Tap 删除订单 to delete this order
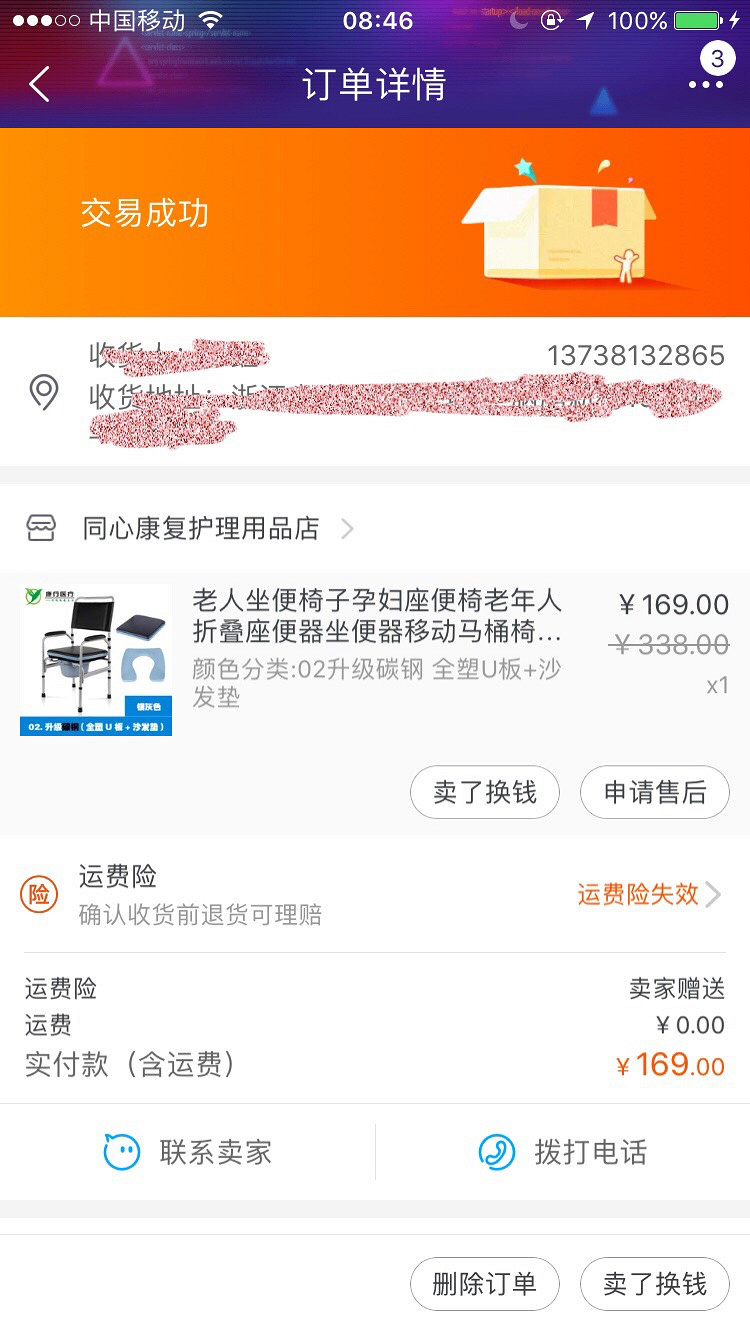The image size is (750, 1334). 484,1283
